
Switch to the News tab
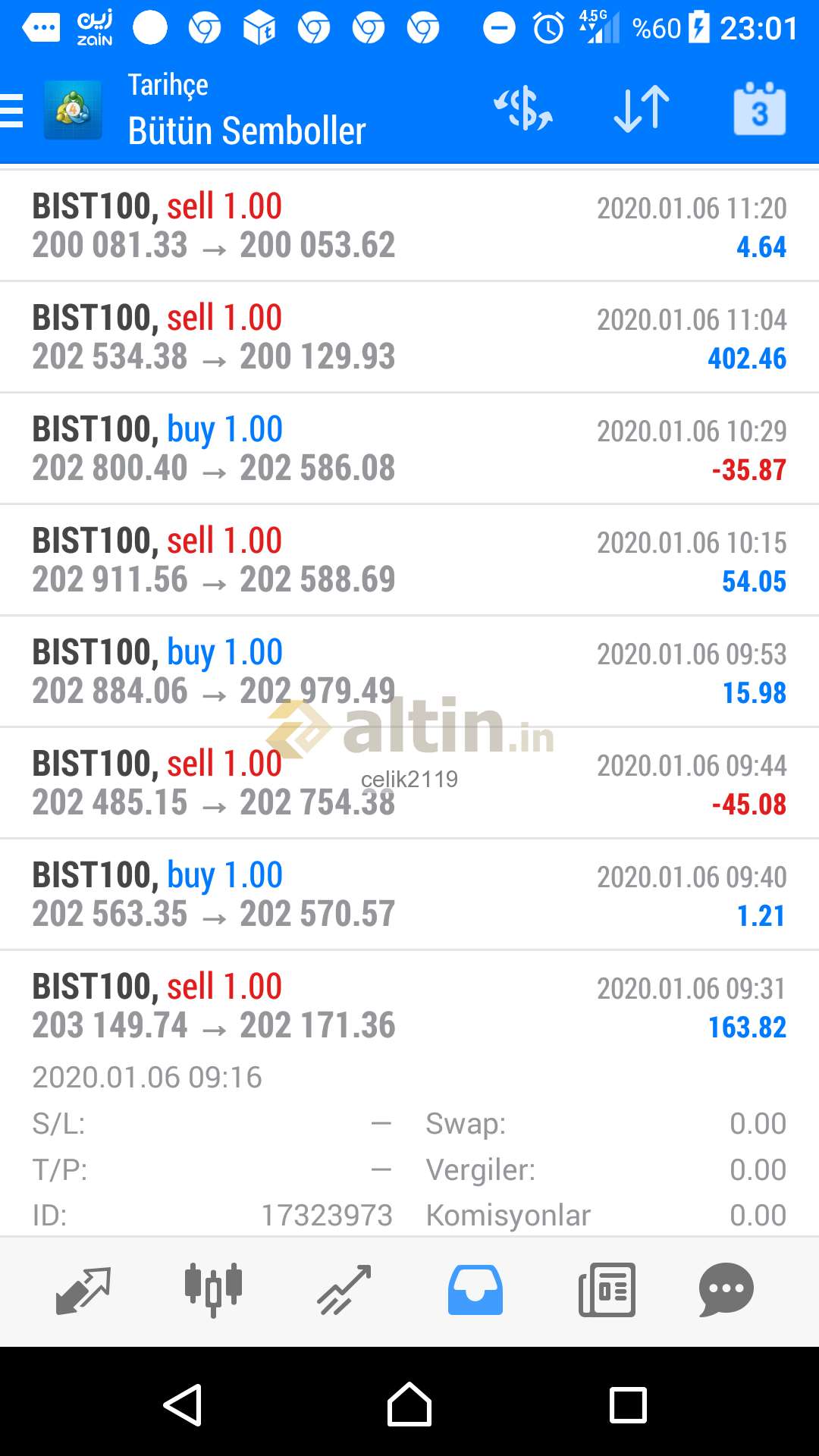click(x=607, y=1290)
